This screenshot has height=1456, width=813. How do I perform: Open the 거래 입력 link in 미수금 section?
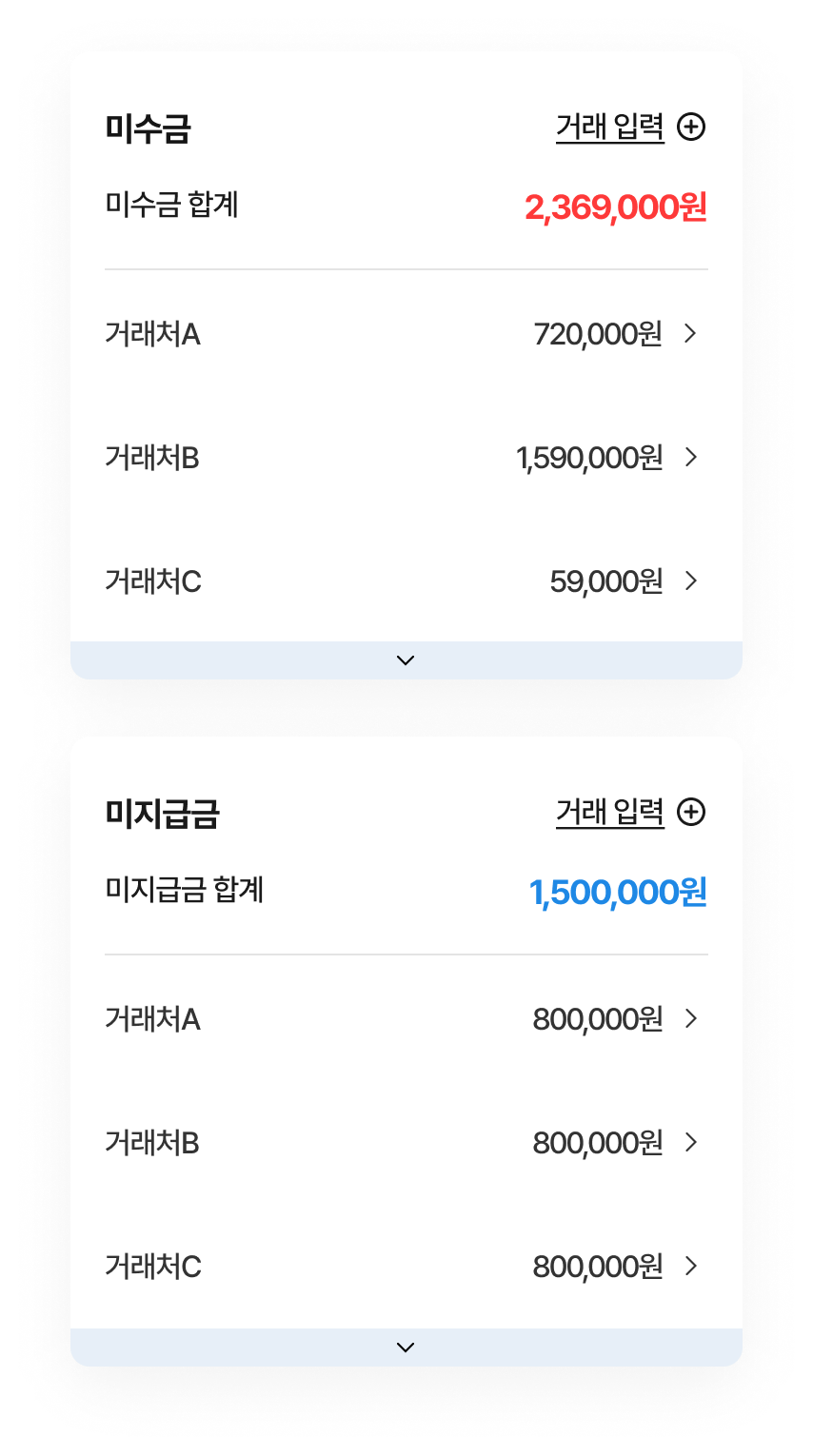(610, 127)
